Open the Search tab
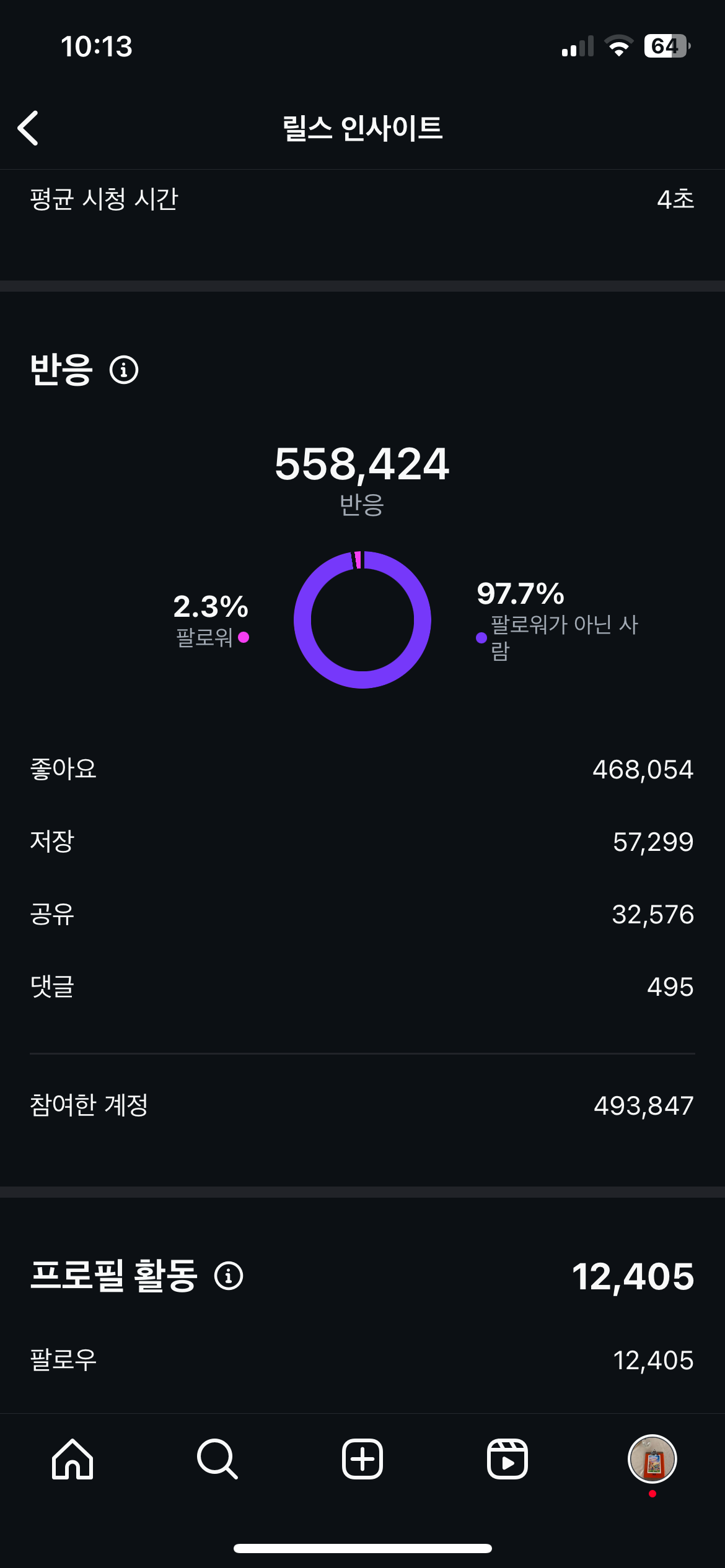 [x=217, y=1458]
